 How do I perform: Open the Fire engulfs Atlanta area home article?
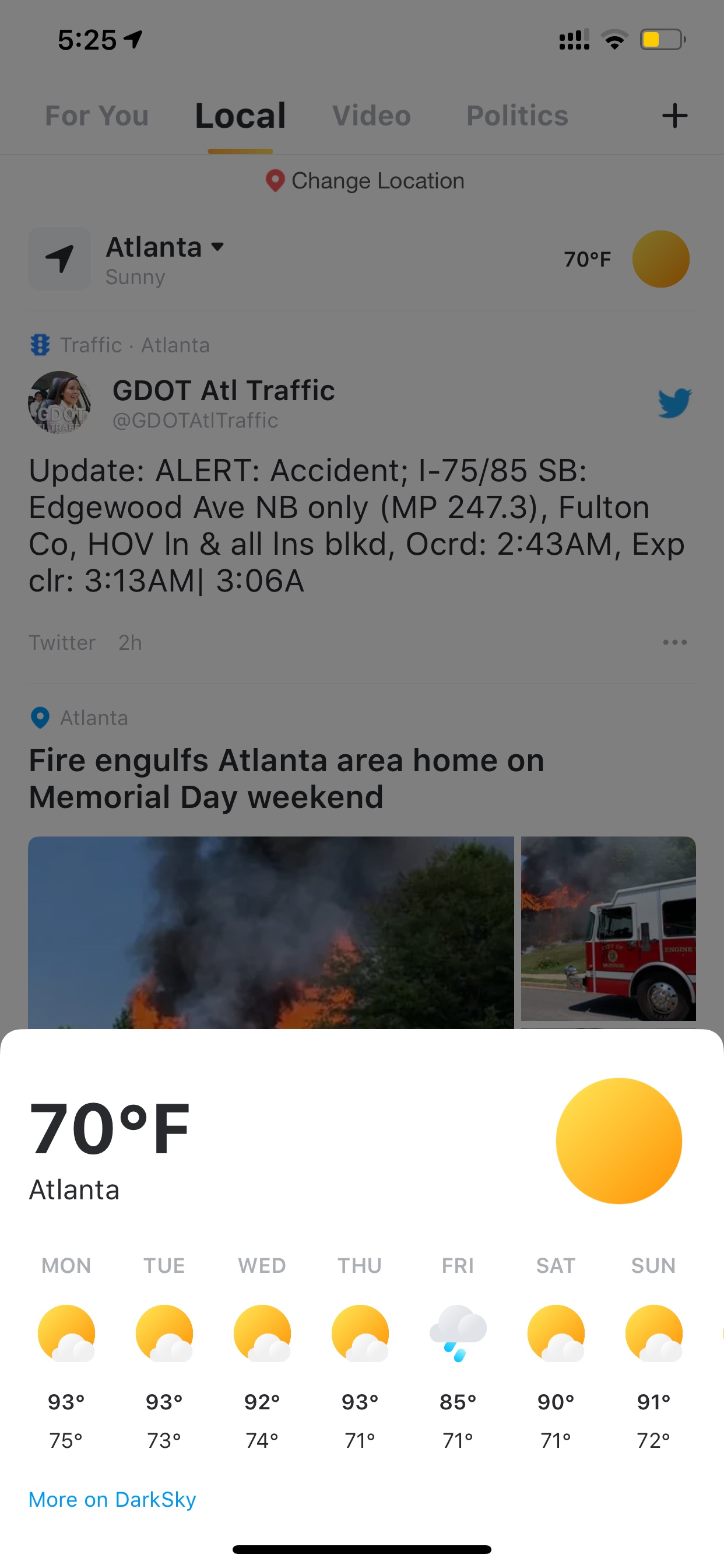click(286, 779)
